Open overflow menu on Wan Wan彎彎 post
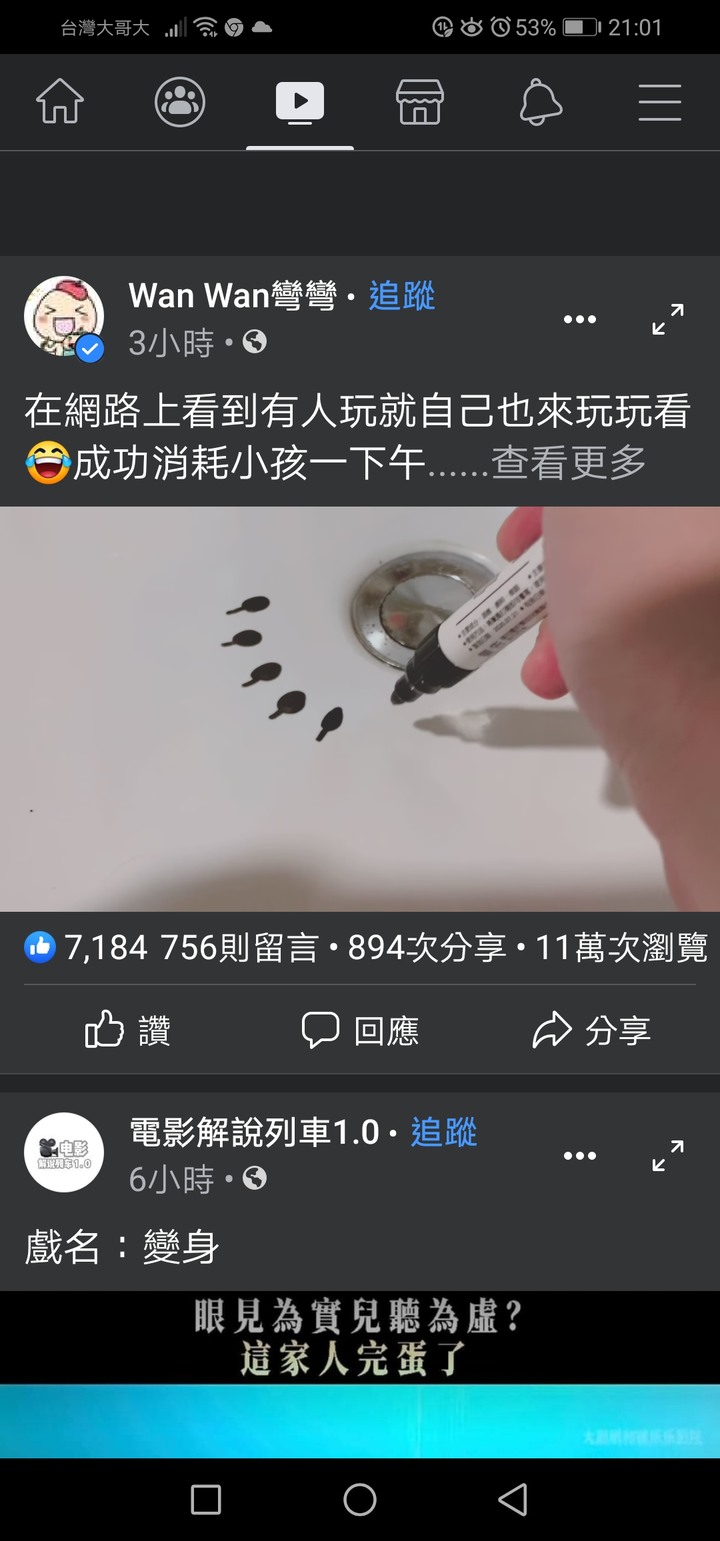The height and width of the screenshot is (1541, 720). point(580,320)
